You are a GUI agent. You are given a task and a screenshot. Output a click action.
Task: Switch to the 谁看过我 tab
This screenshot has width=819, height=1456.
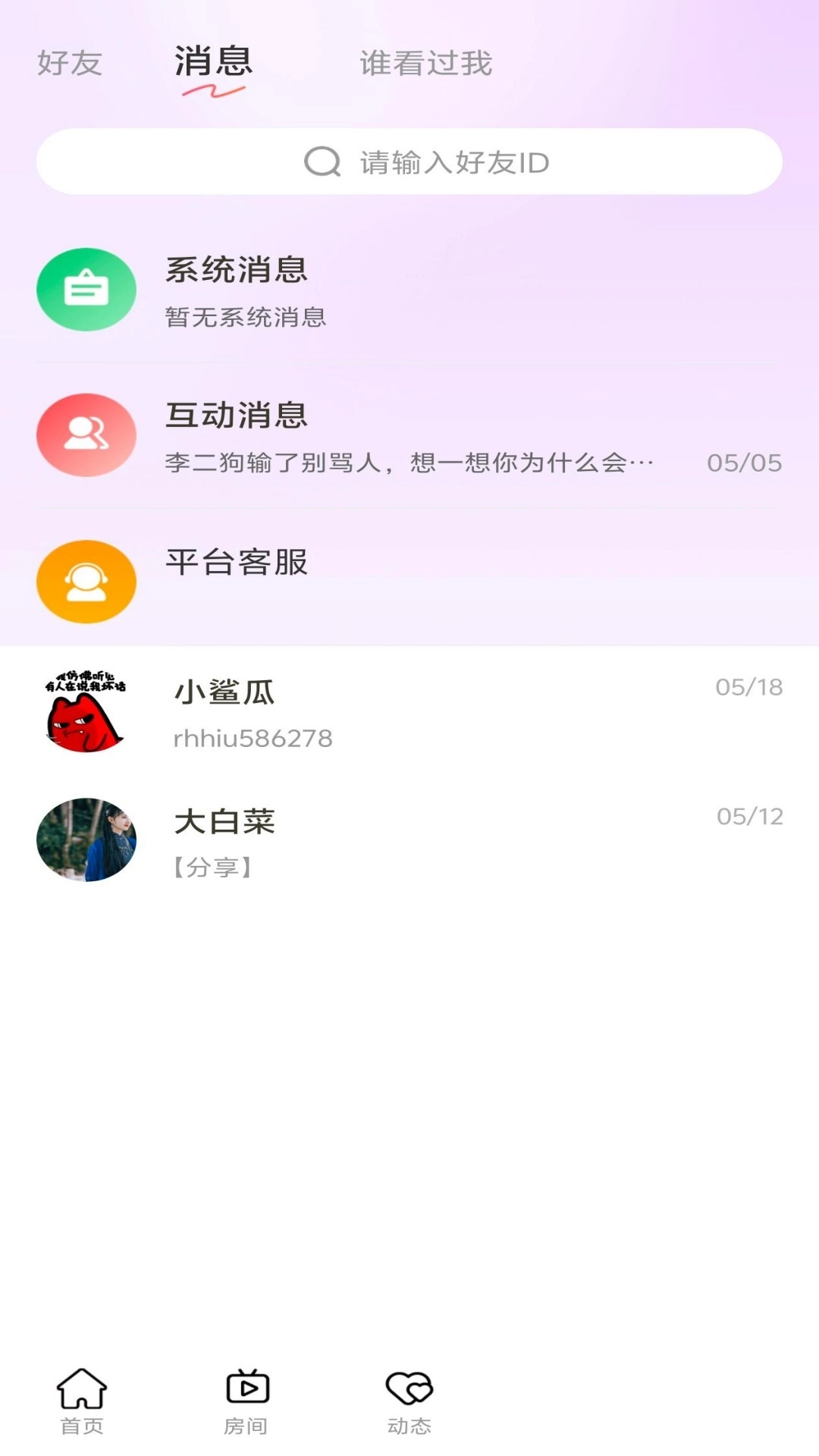(425, 64)
